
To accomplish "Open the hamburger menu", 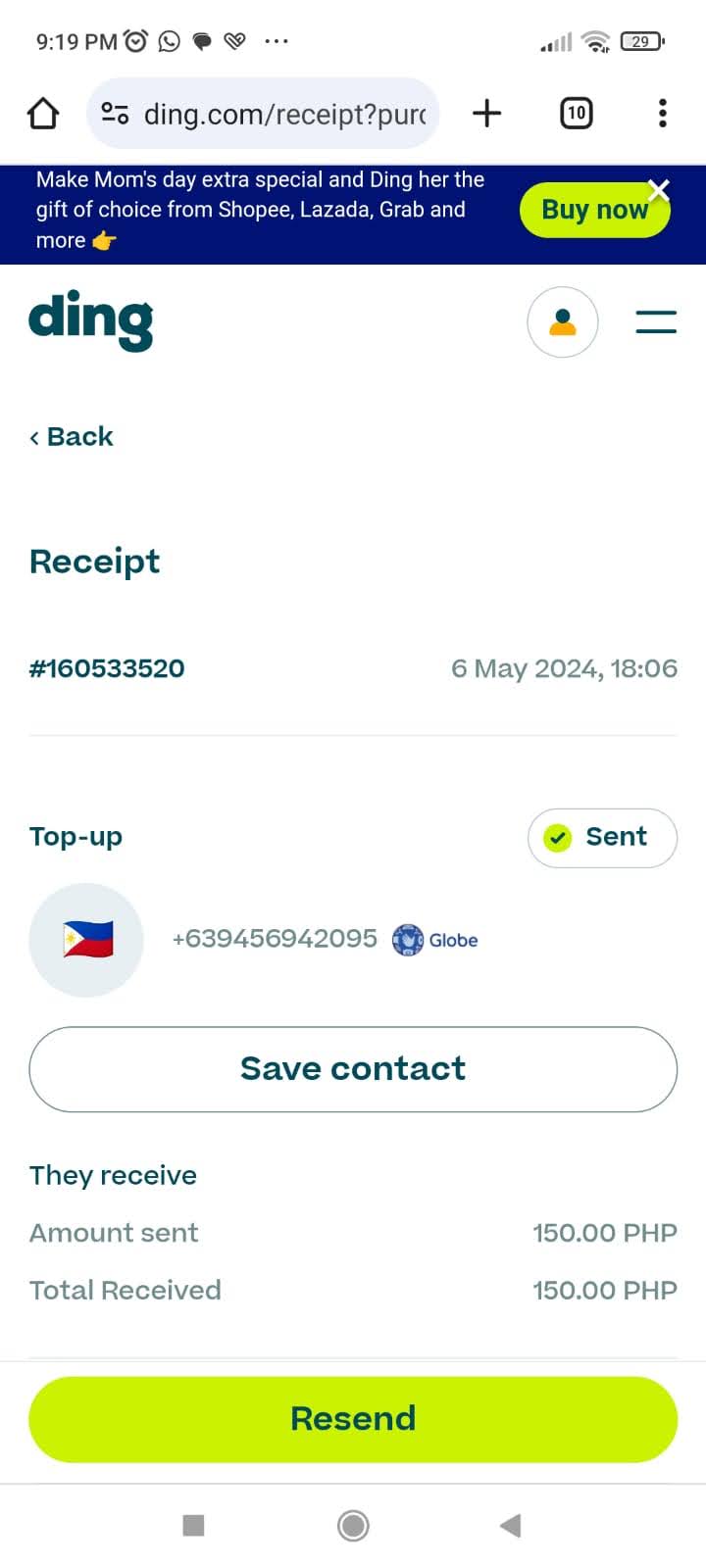I will [x=656, y=321].
